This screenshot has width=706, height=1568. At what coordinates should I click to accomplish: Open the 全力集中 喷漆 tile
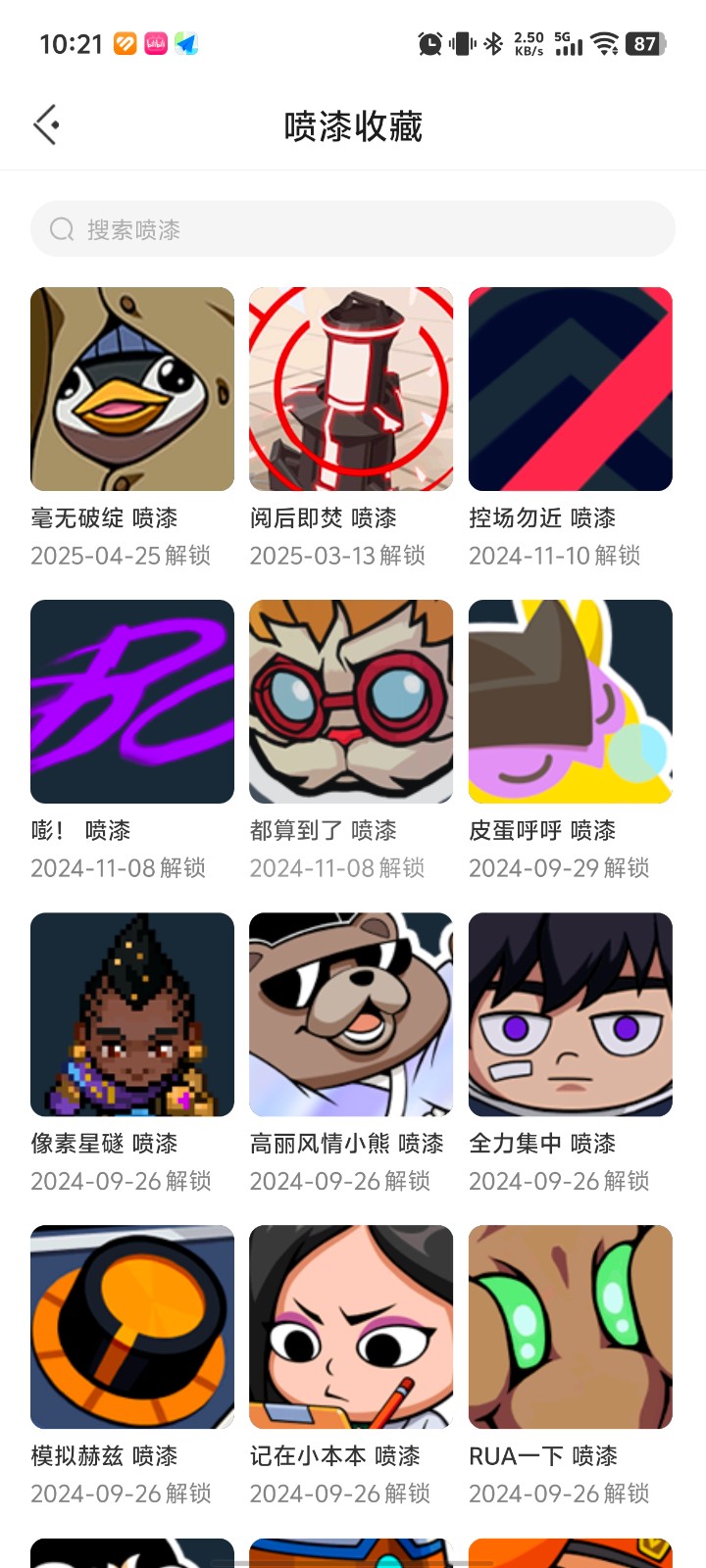(571, 1014)
